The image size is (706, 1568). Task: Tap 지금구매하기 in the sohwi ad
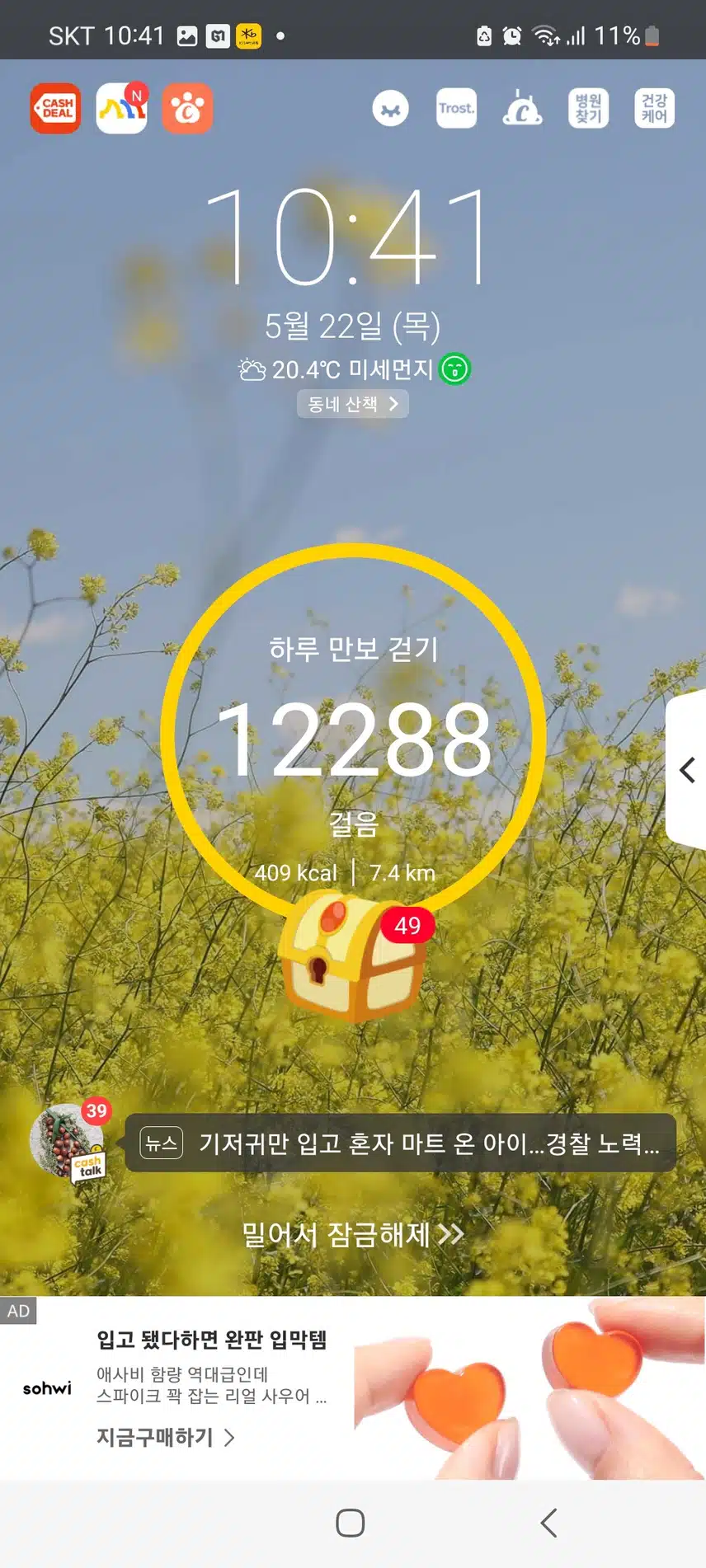pyautogui.click(x=166, y=1438)
